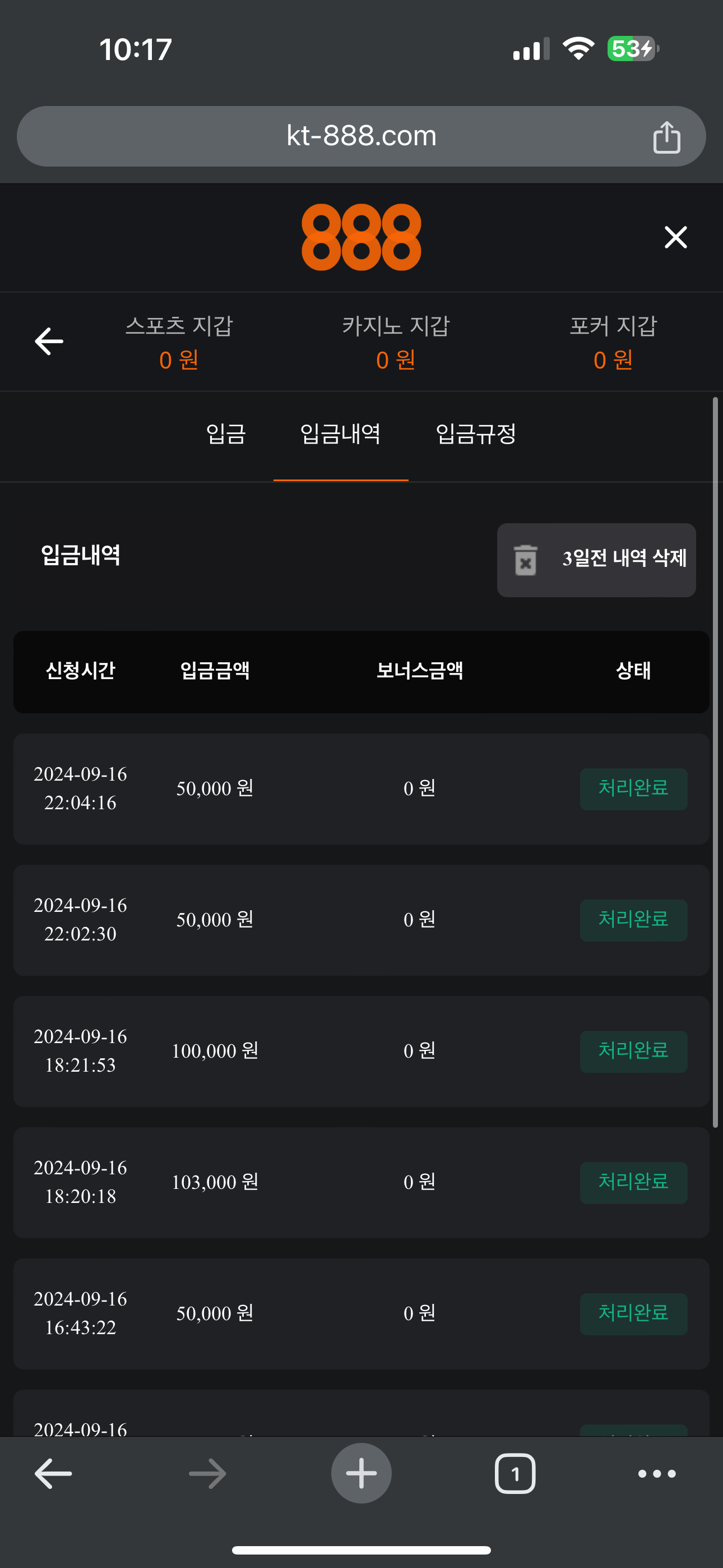Open the 입금규정 tab
723x1568 pixels.
[x=476, y=434]
